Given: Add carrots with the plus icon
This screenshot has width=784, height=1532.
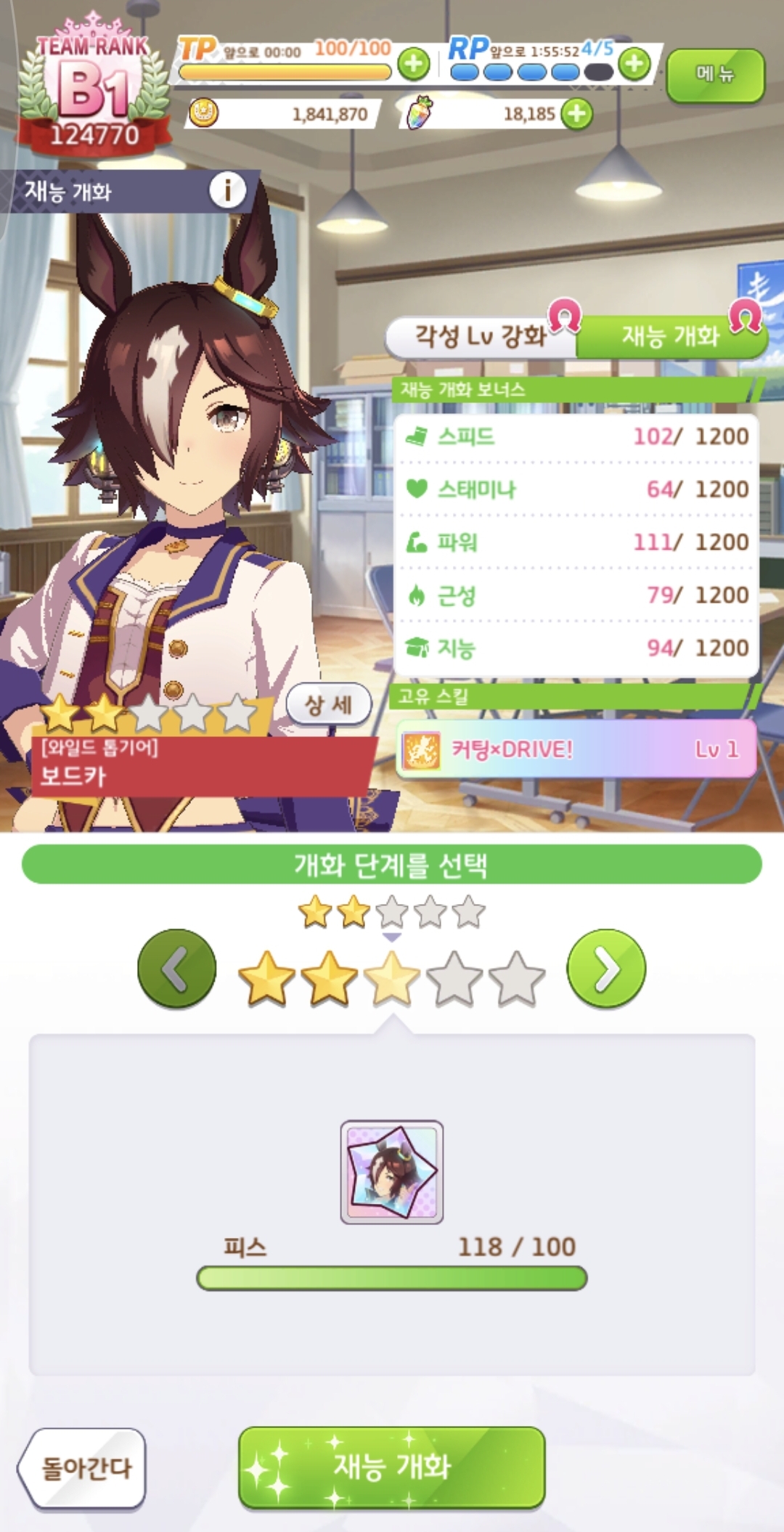Looking at the screenshot, I should click(x=577, y=114).
